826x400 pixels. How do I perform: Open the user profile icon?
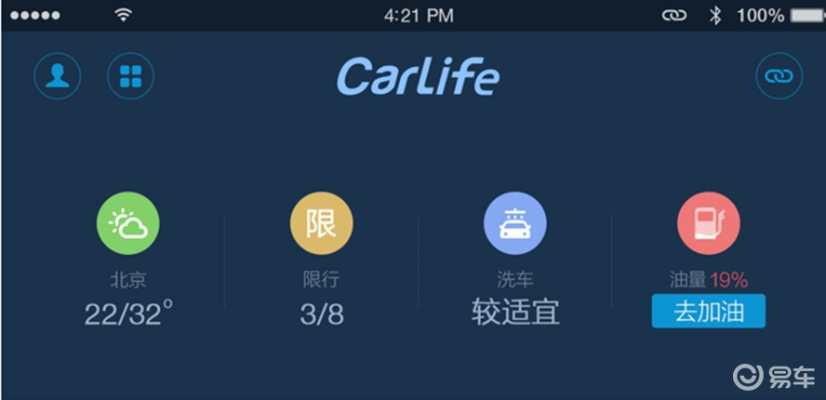tap(57, 76)
